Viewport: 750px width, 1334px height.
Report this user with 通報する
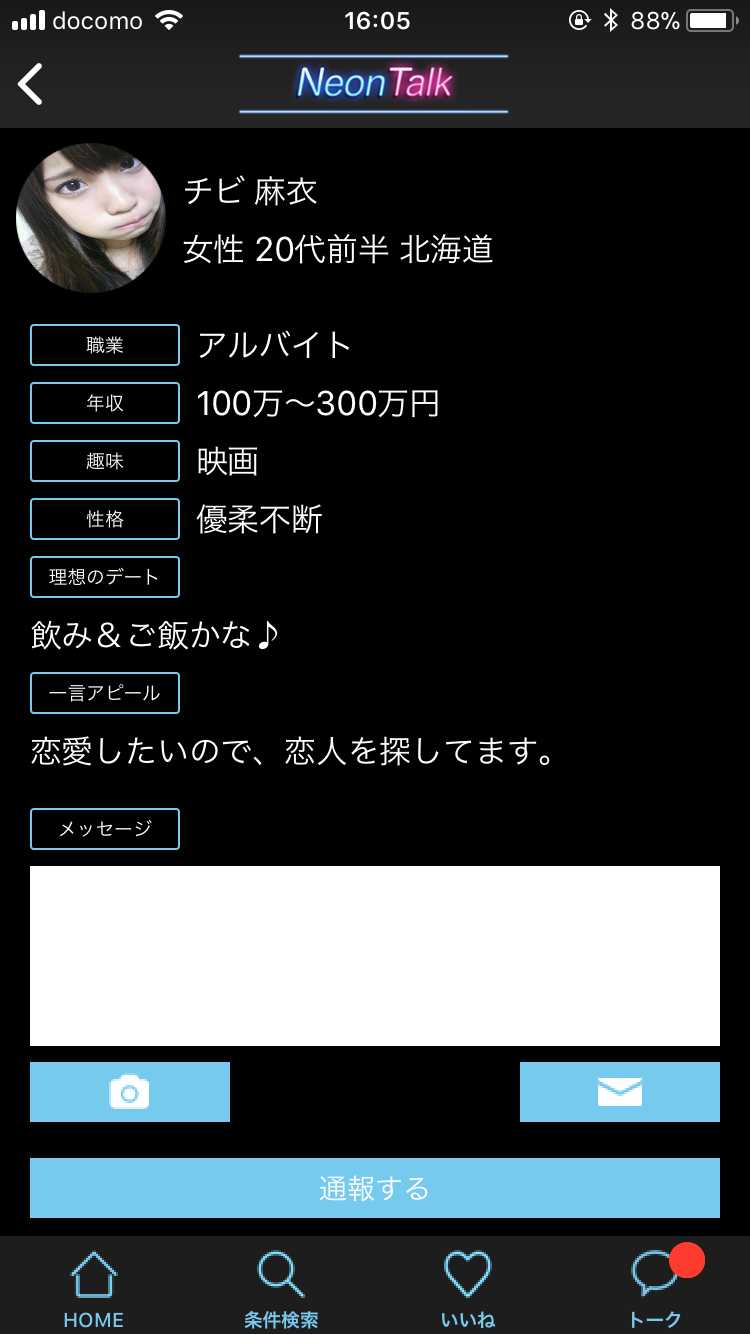(x=375, y=1188)
